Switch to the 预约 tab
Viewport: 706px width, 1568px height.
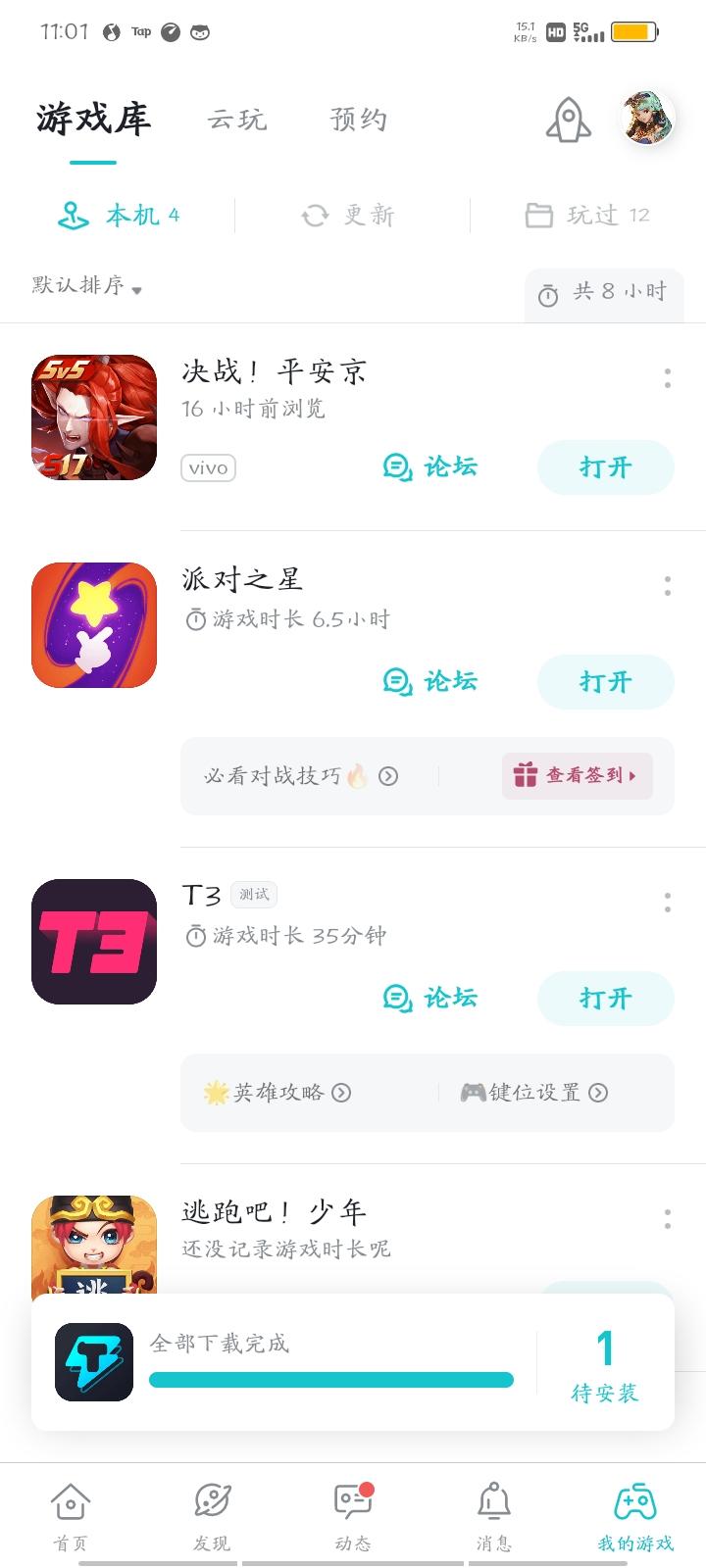[x=359, y=120]
